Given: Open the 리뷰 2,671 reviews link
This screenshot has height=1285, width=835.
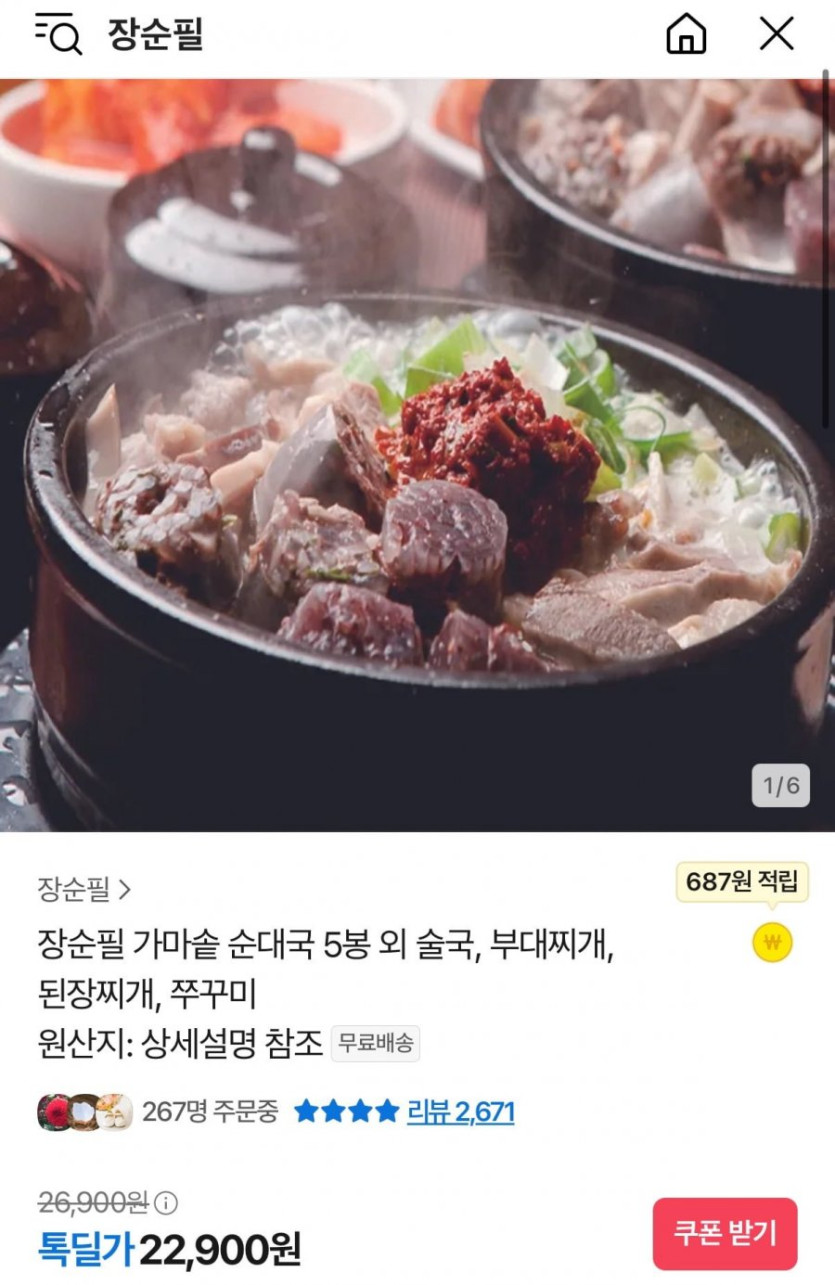Looking at the screenshot, I should pos(460,1111).
